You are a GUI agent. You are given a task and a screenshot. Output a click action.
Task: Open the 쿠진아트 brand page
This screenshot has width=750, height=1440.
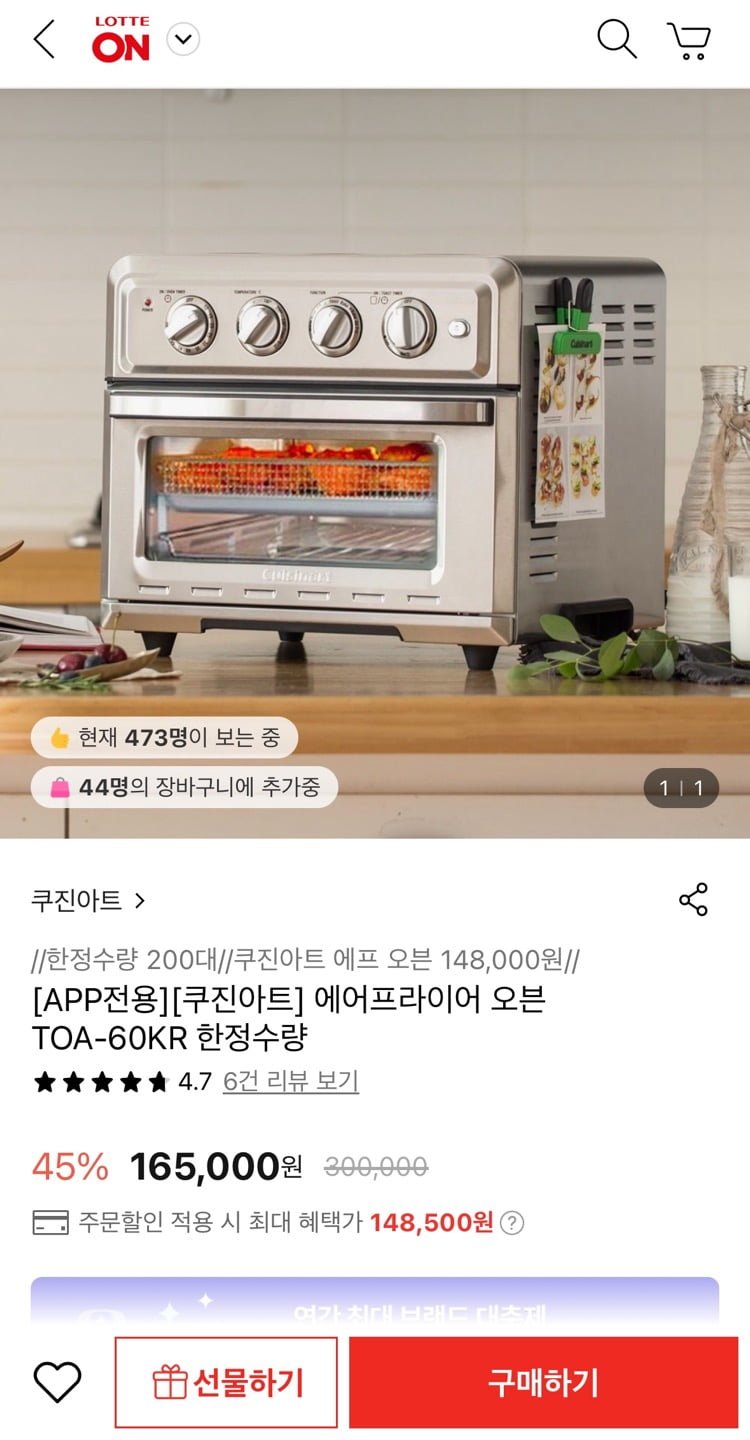pos(88,900)
